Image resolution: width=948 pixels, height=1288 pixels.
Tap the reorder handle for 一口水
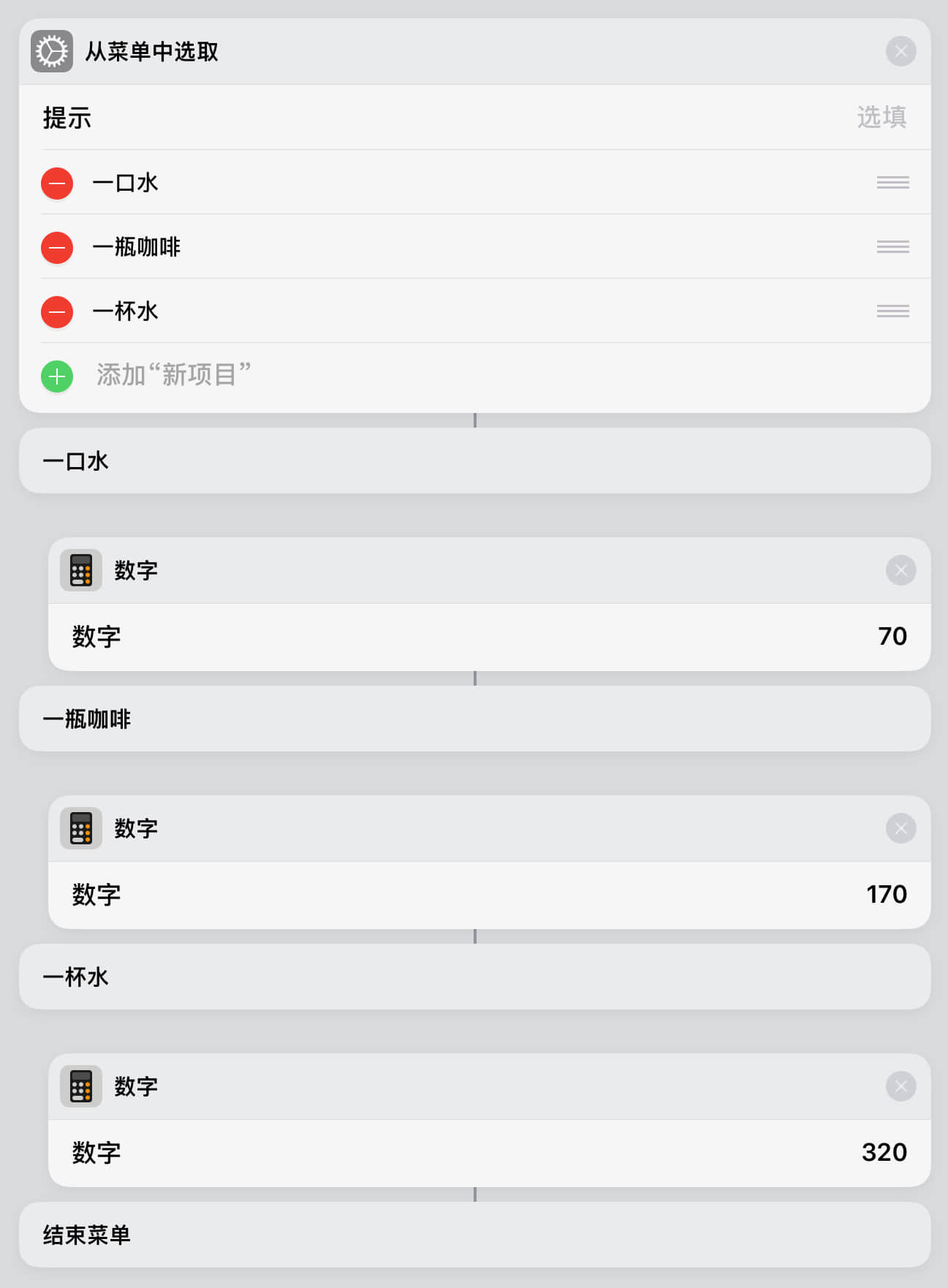[892, 183]
